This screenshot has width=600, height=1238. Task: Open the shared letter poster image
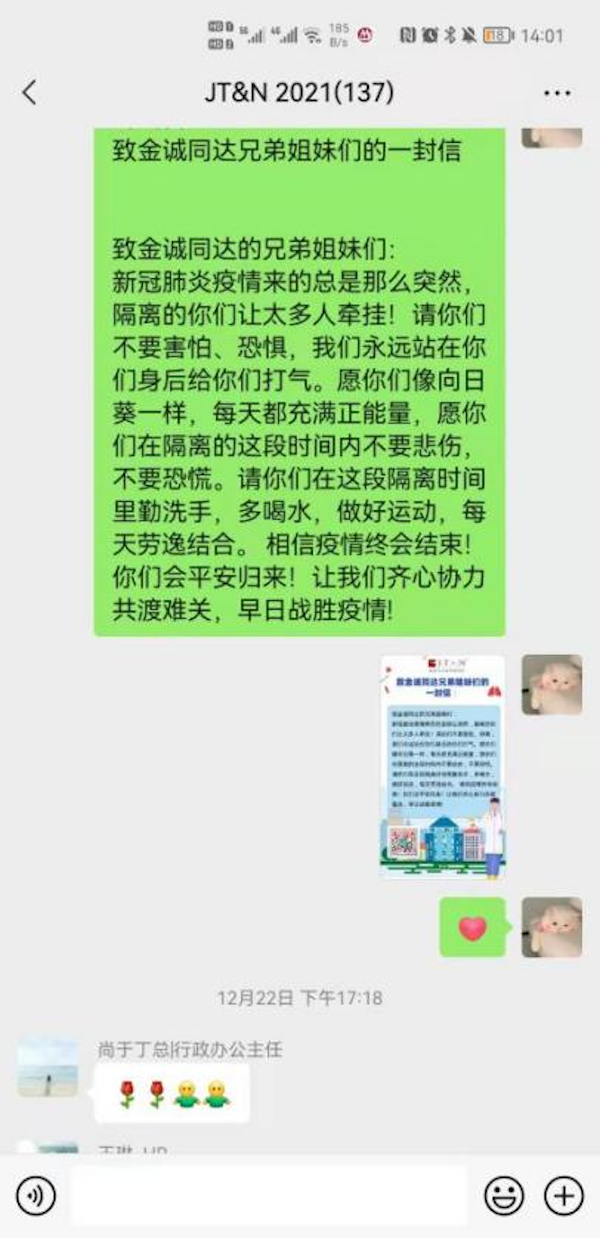point(442,767)
